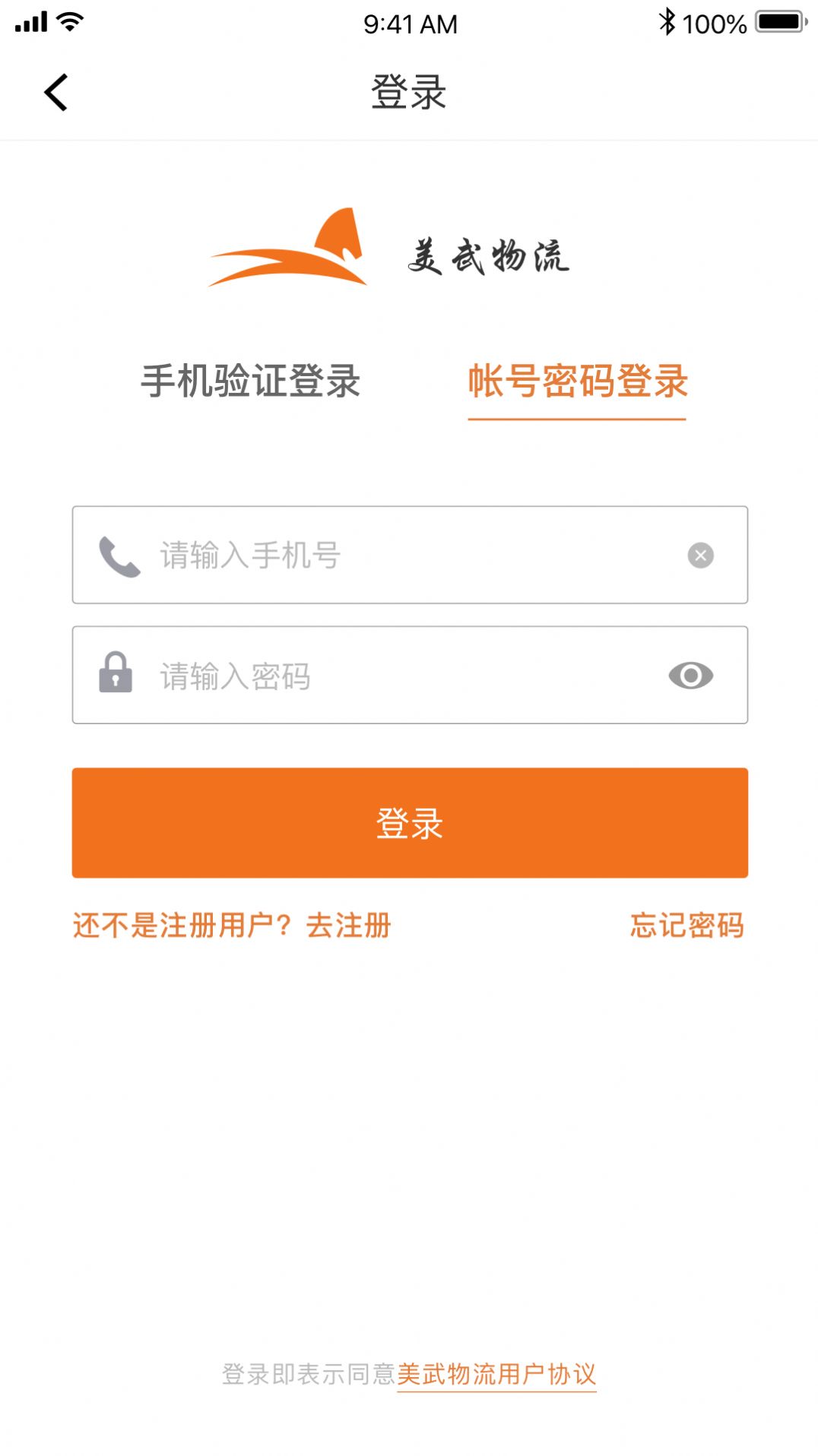The height and width of the screenshot is (1456, 818).
Task: Open 去注册 to register a new account
Action: click(x=349, y=926)
